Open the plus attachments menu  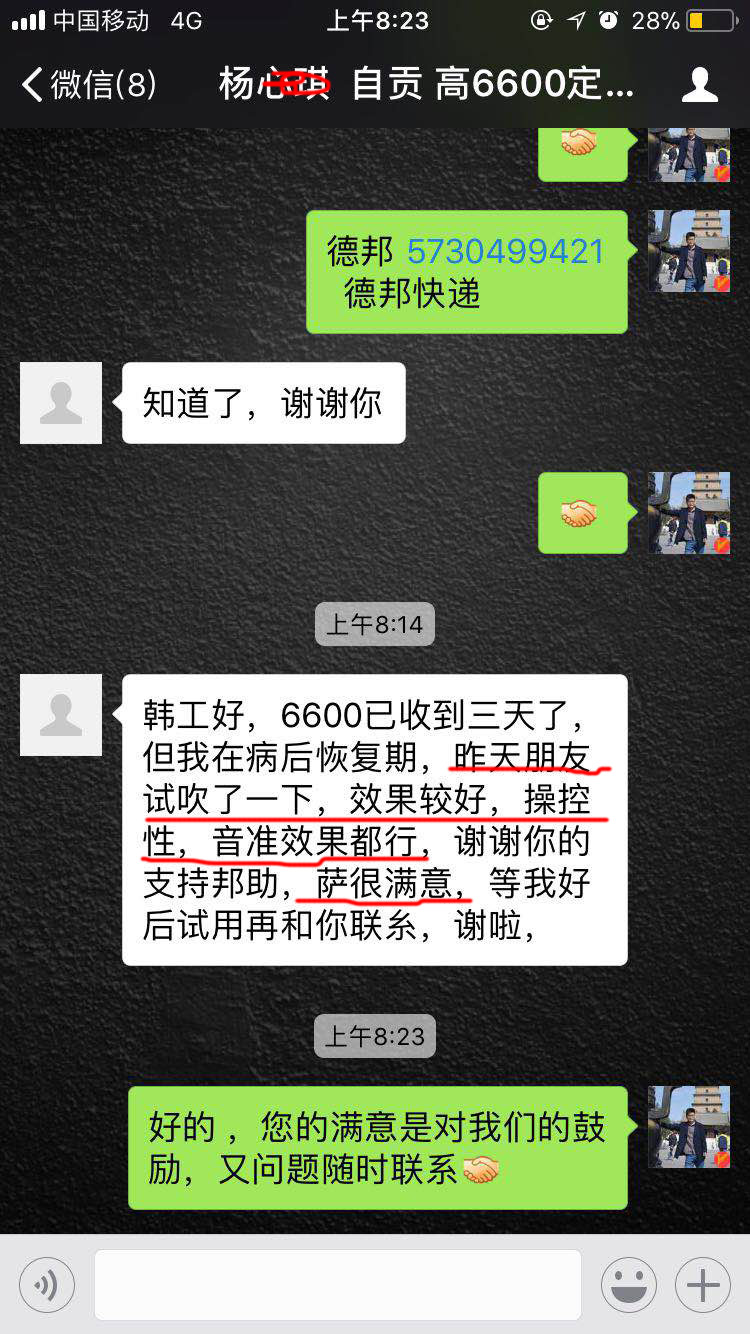point(703,1285)
